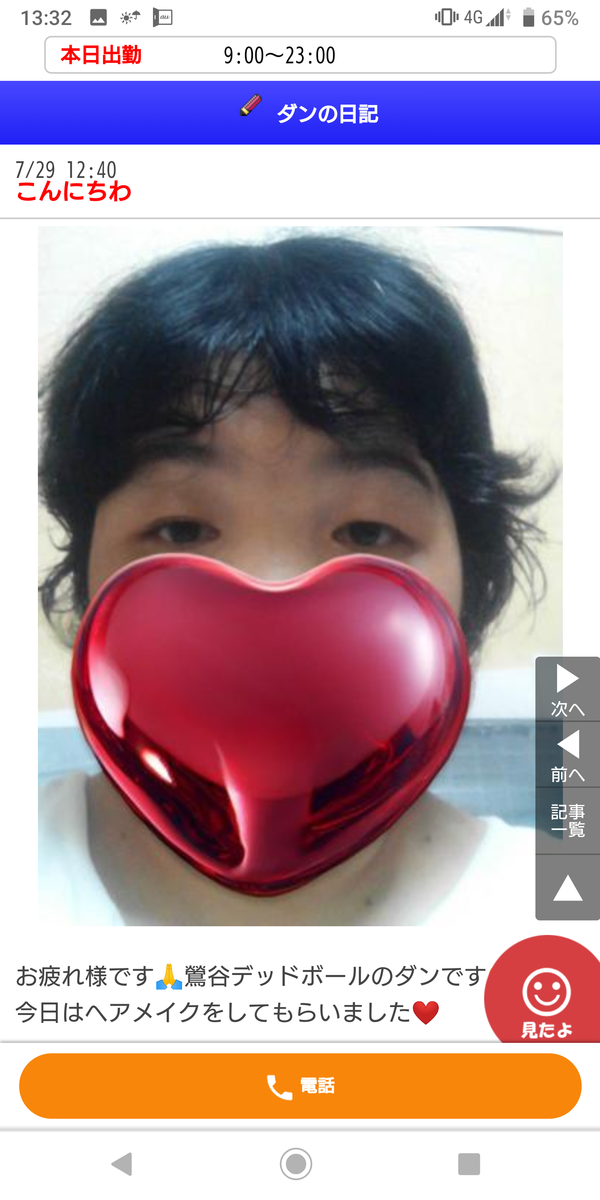Call using the orange 電話 button
Screen dimensions: 600x1200
coord(300,1086)
